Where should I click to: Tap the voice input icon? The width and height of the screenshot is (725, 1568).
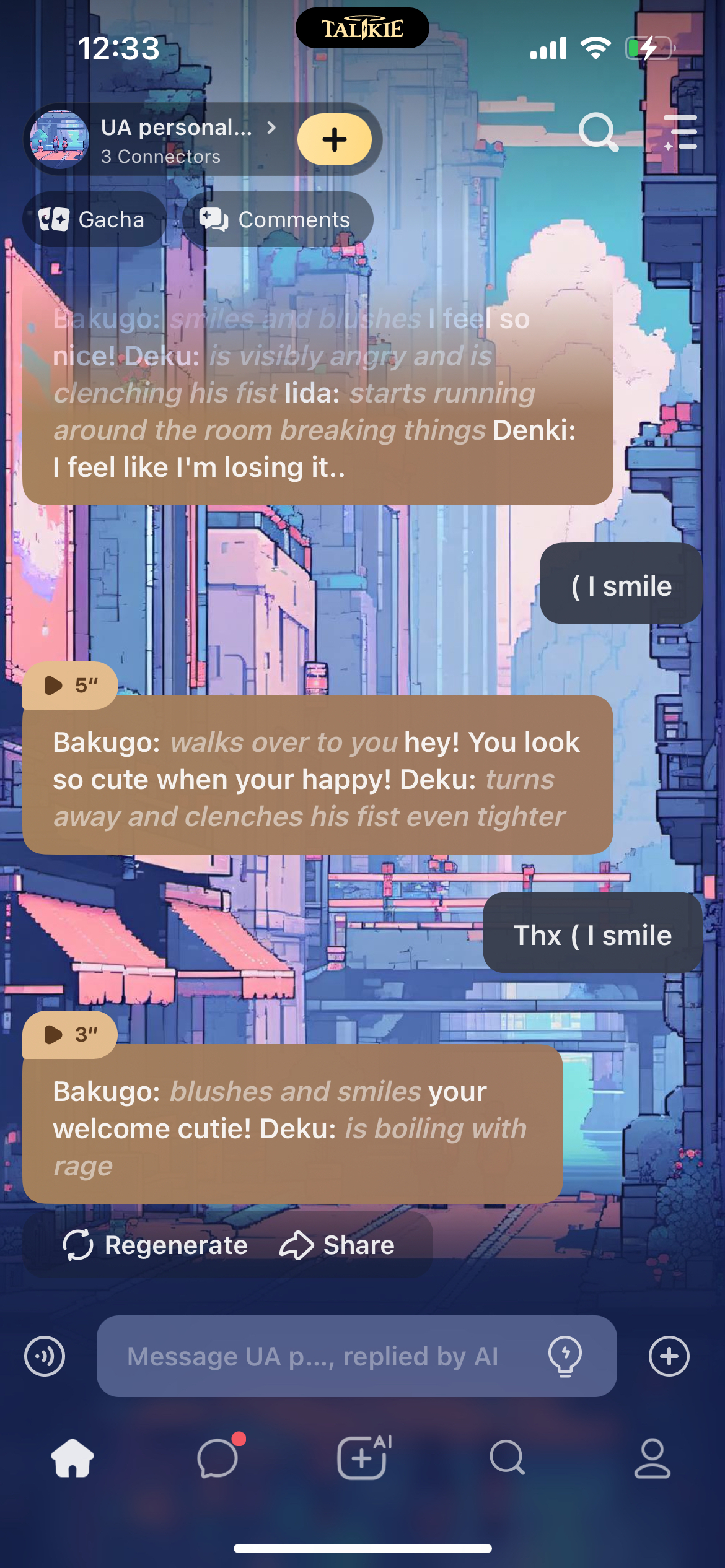coord(45,1356)
